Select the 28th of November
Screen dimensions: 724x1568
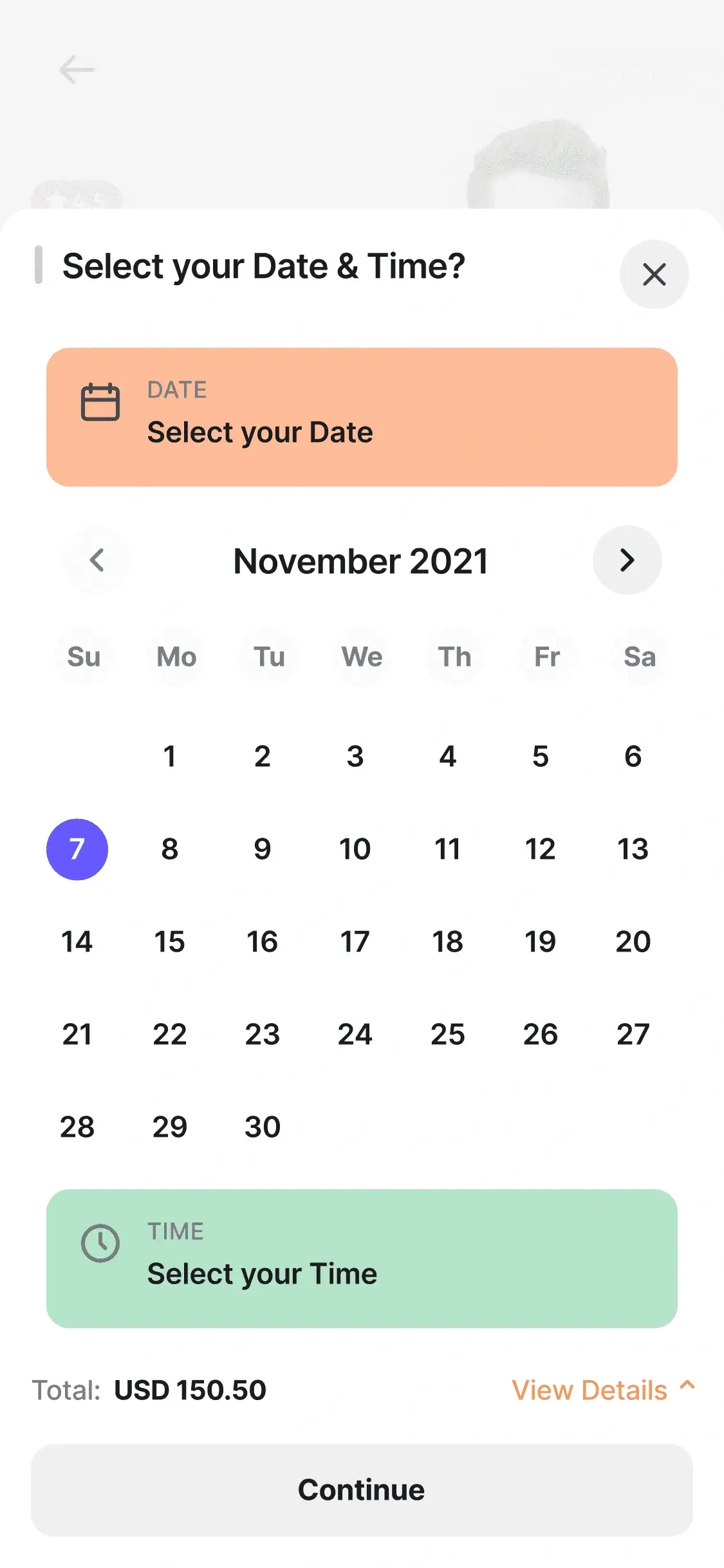(x=77, y=1127)
